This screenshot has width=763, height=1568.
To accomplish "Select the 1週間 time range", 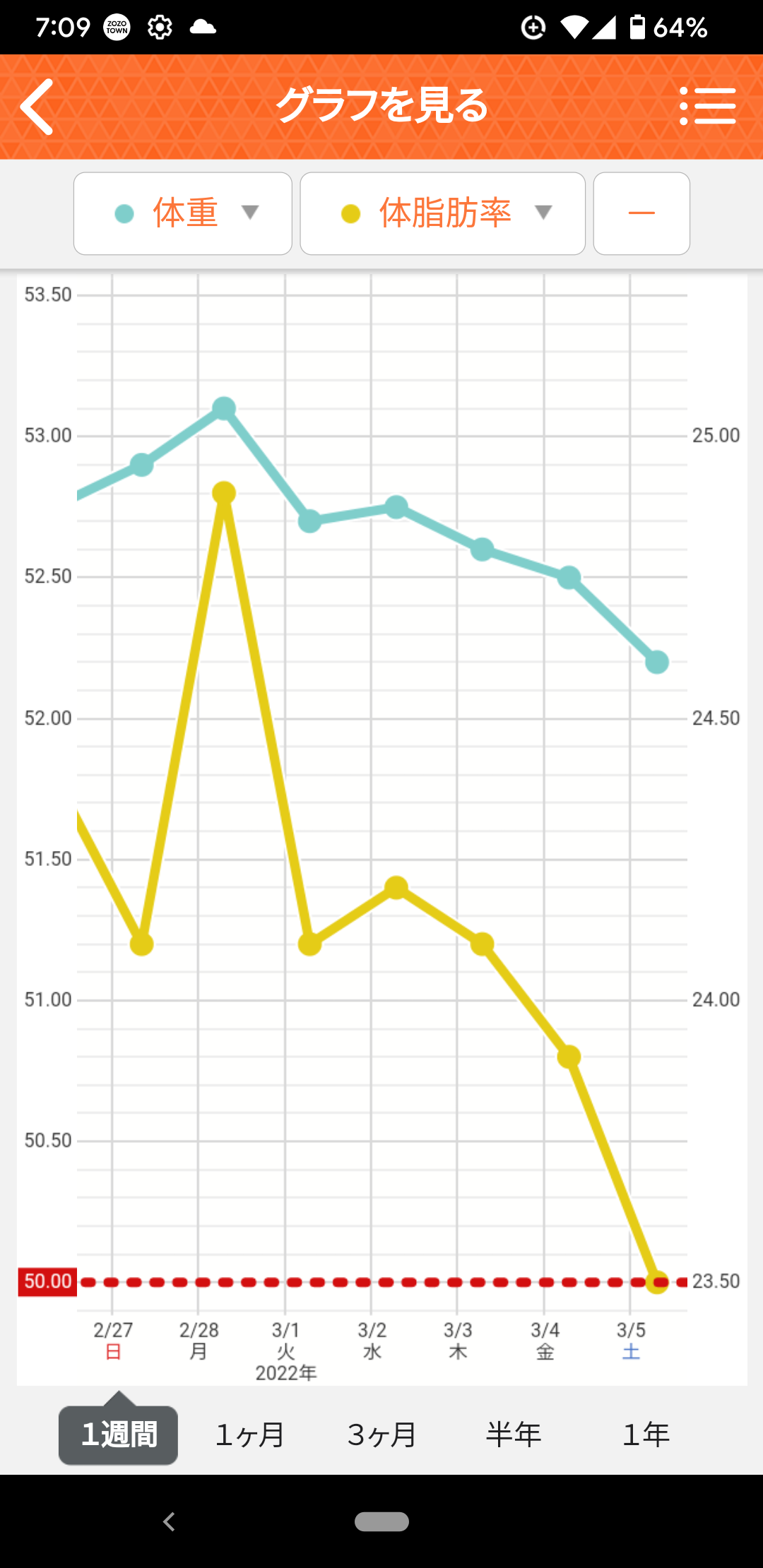I will click(119, 1435).
